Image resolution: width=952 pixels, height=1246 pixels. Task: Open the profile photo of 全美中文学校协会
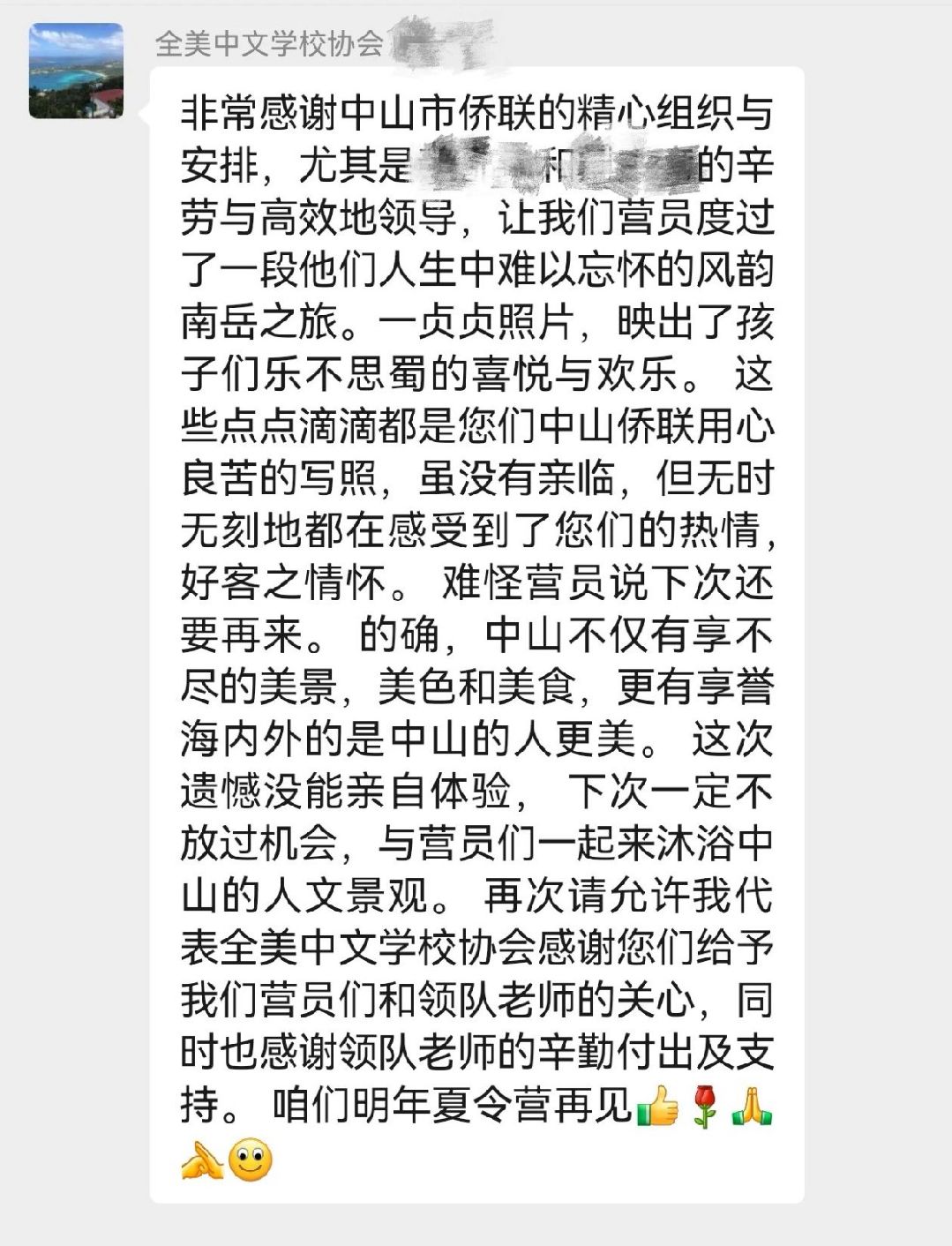click(76, 71)
